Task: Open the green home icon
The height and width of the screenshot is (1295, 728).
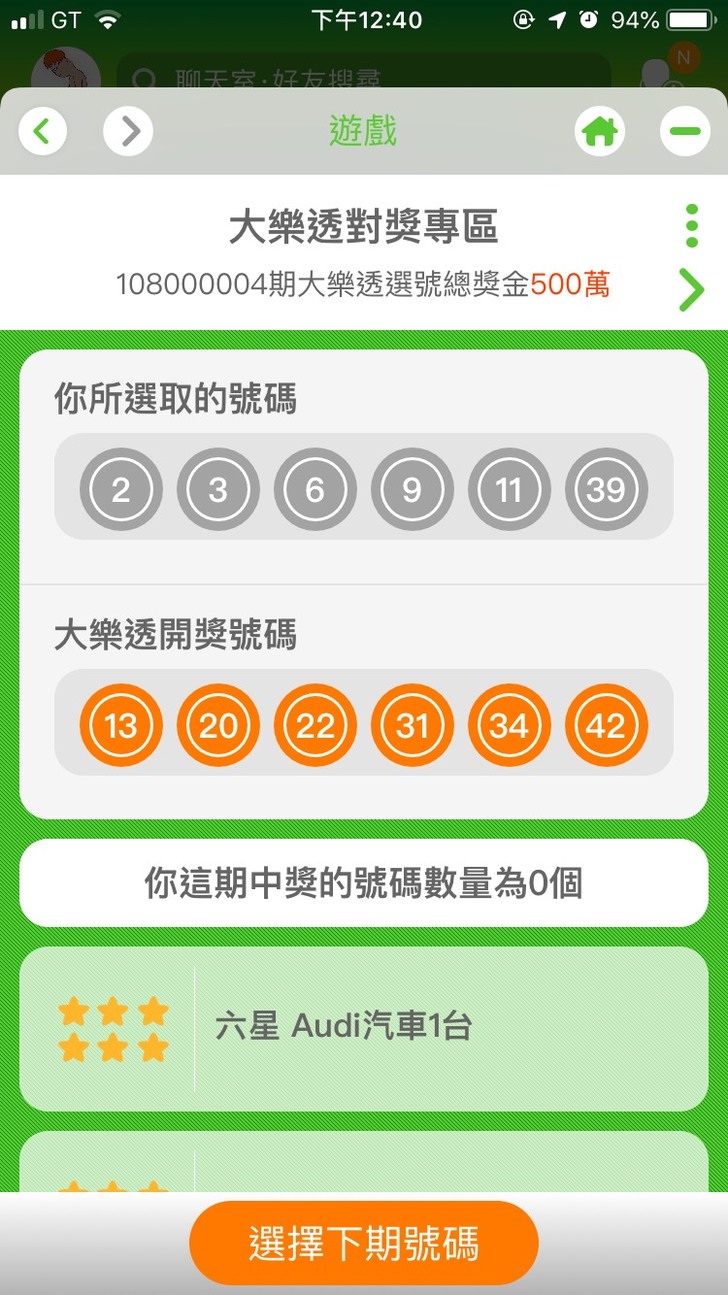Action: pyautogui.click(x=599, y=131)
